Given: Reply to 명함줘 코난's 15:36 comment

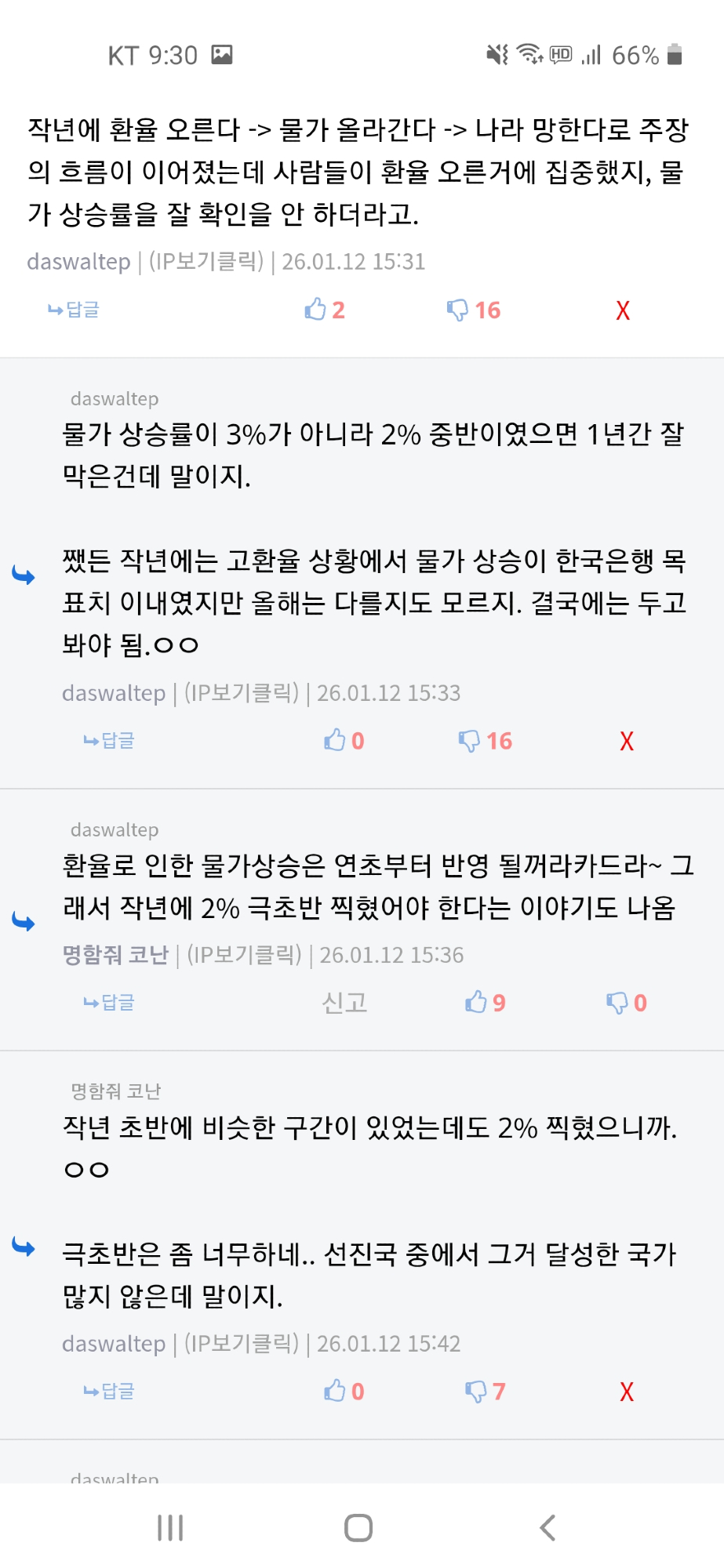Looking at the screenshot, I should point(109,1002).
